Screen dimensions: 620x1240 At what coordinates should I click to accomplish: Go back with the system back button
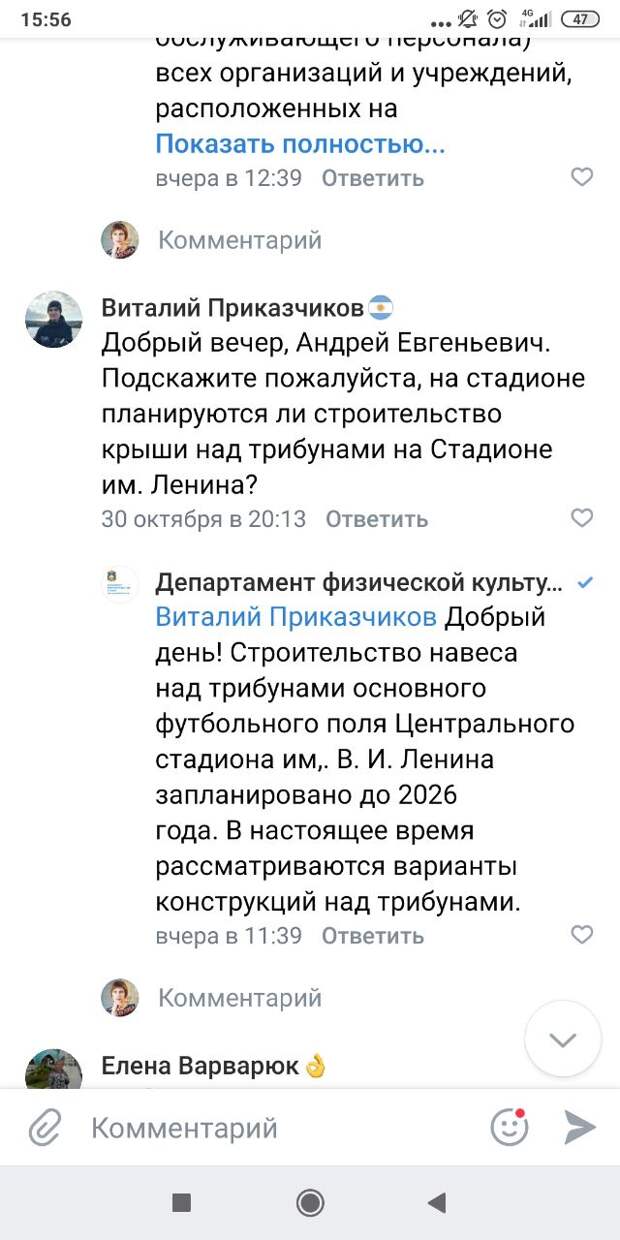click(x=436, y=1203)
